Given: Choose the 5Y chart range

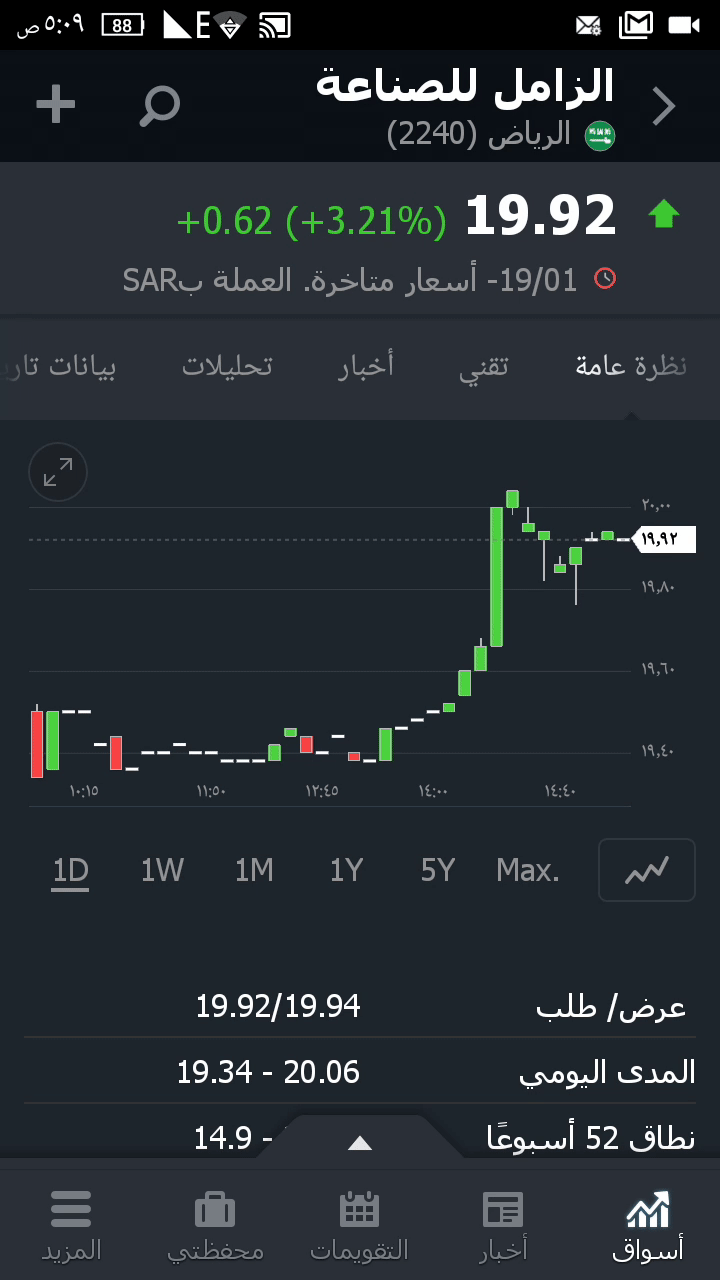Looking at the screenshot, I should 438,871.
